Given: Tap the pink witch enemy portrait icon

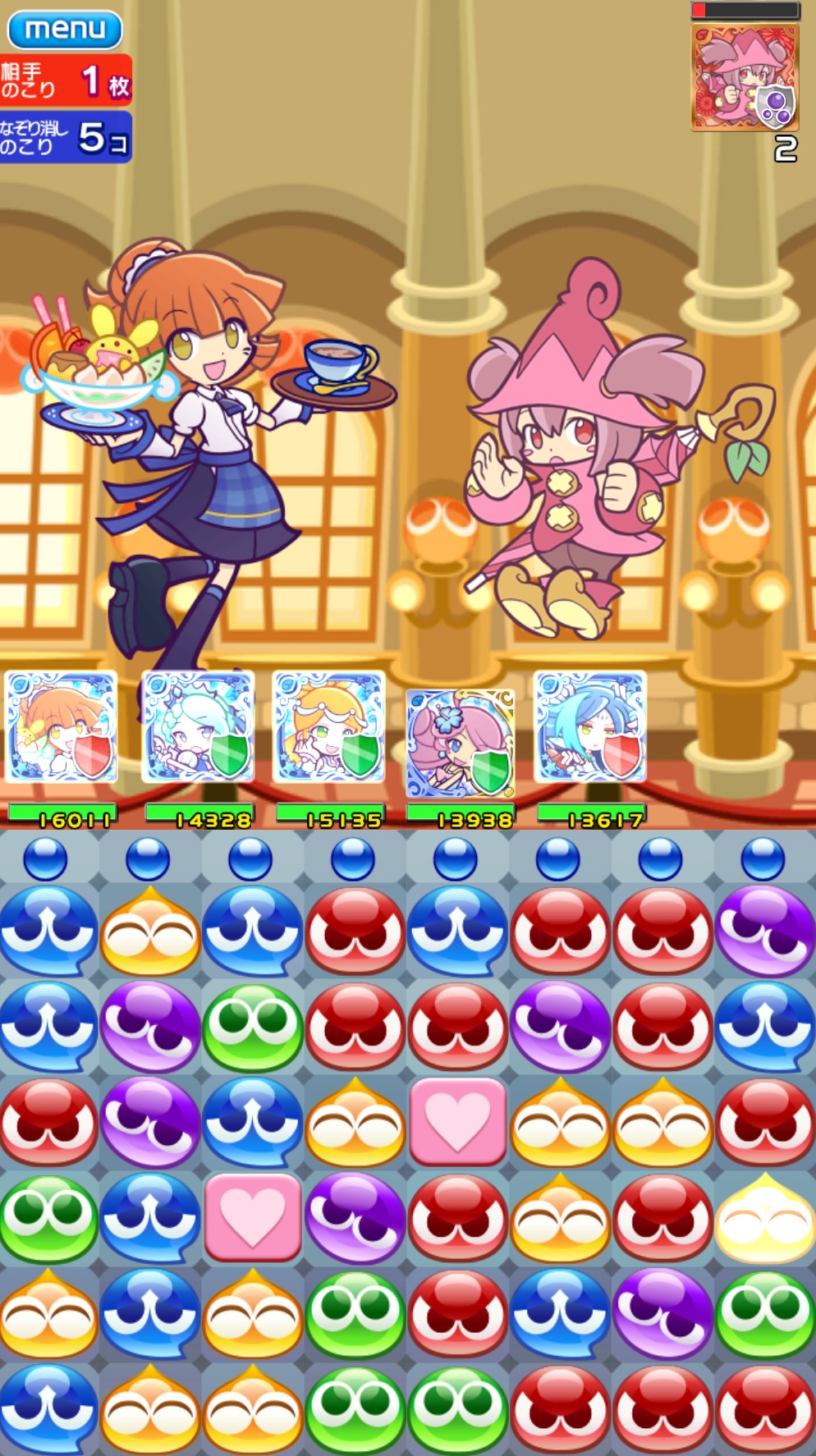Looking at the screenshot, I should pos(745,78).
